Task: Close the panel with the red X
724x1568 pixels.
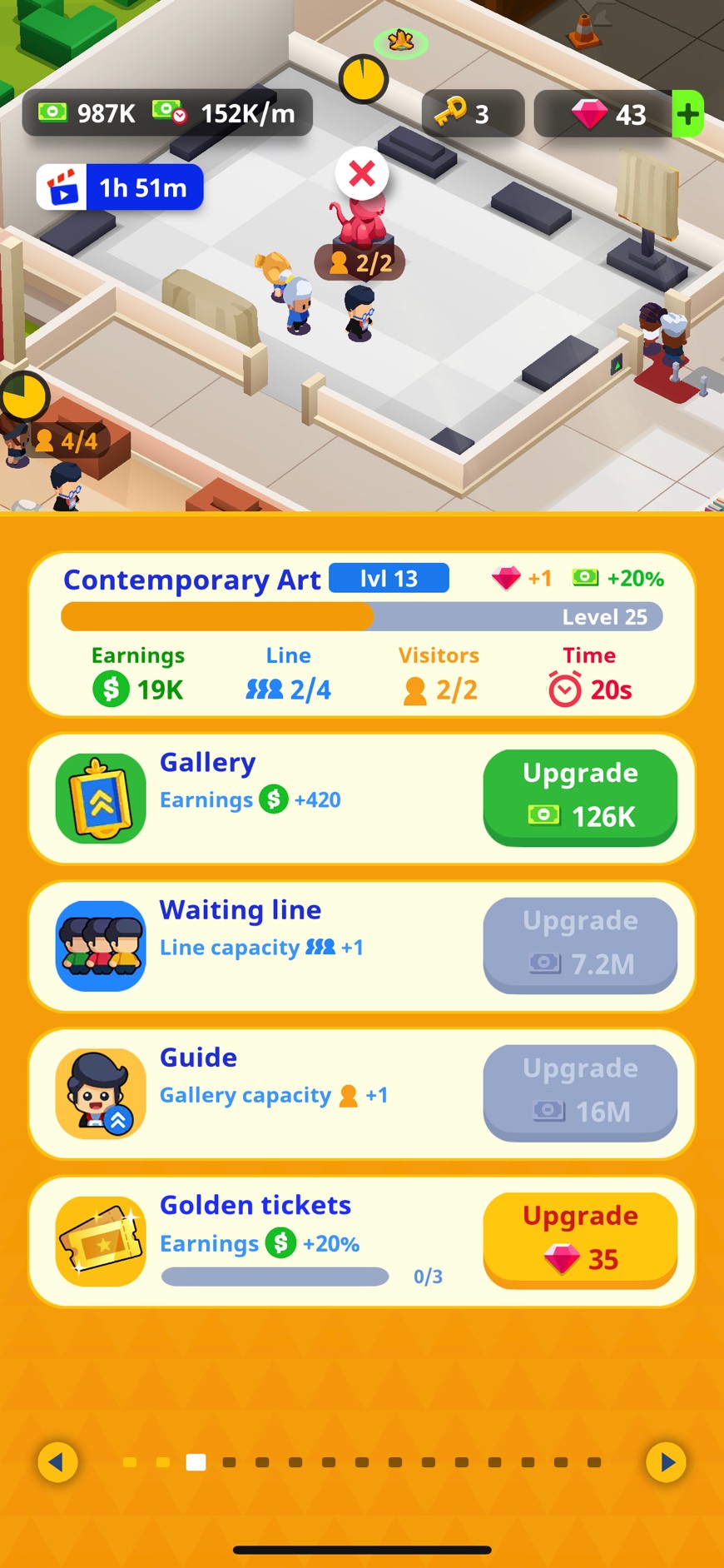Action: pos(362,173)
